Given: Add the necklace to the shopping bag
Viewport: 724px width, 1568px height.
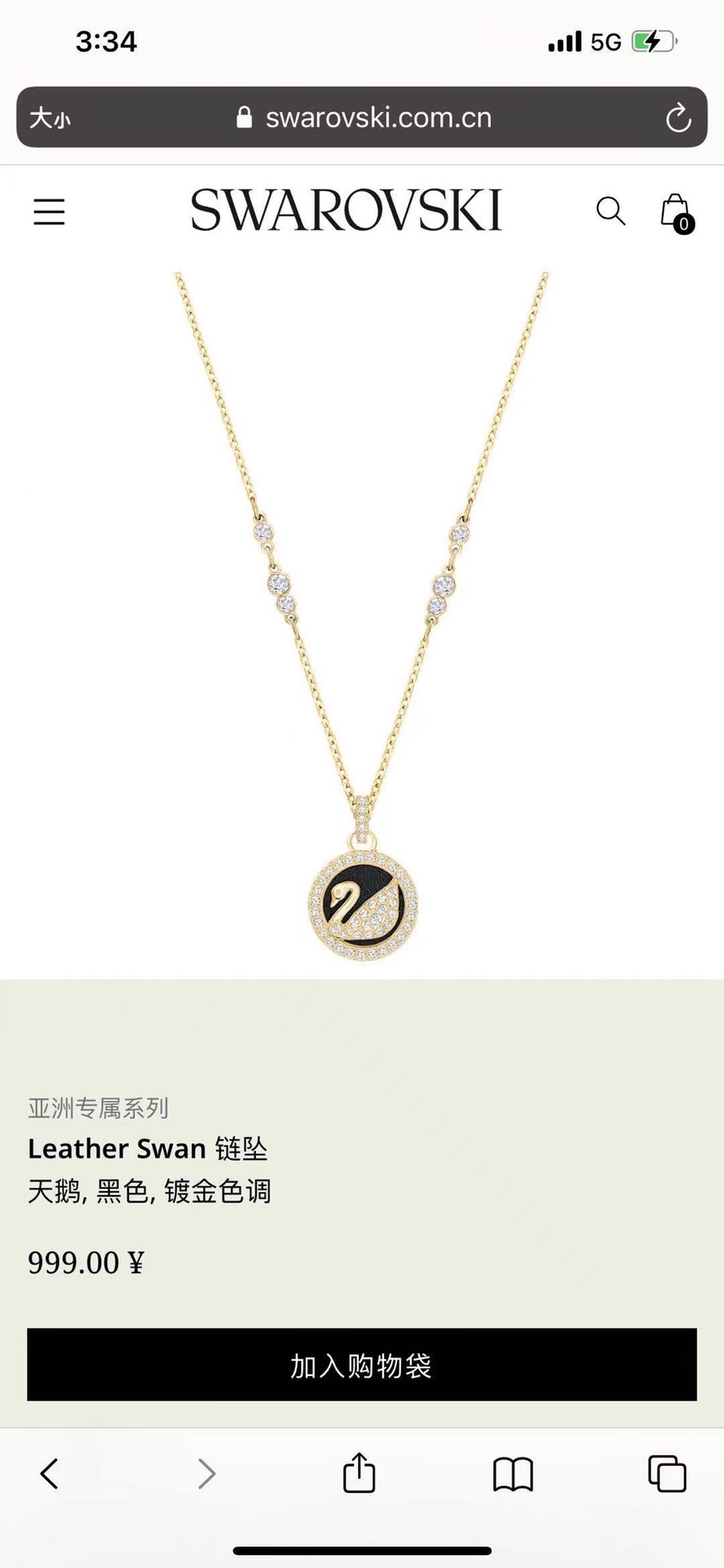Looking at the screenshot, I should (x=361, y=1365).
